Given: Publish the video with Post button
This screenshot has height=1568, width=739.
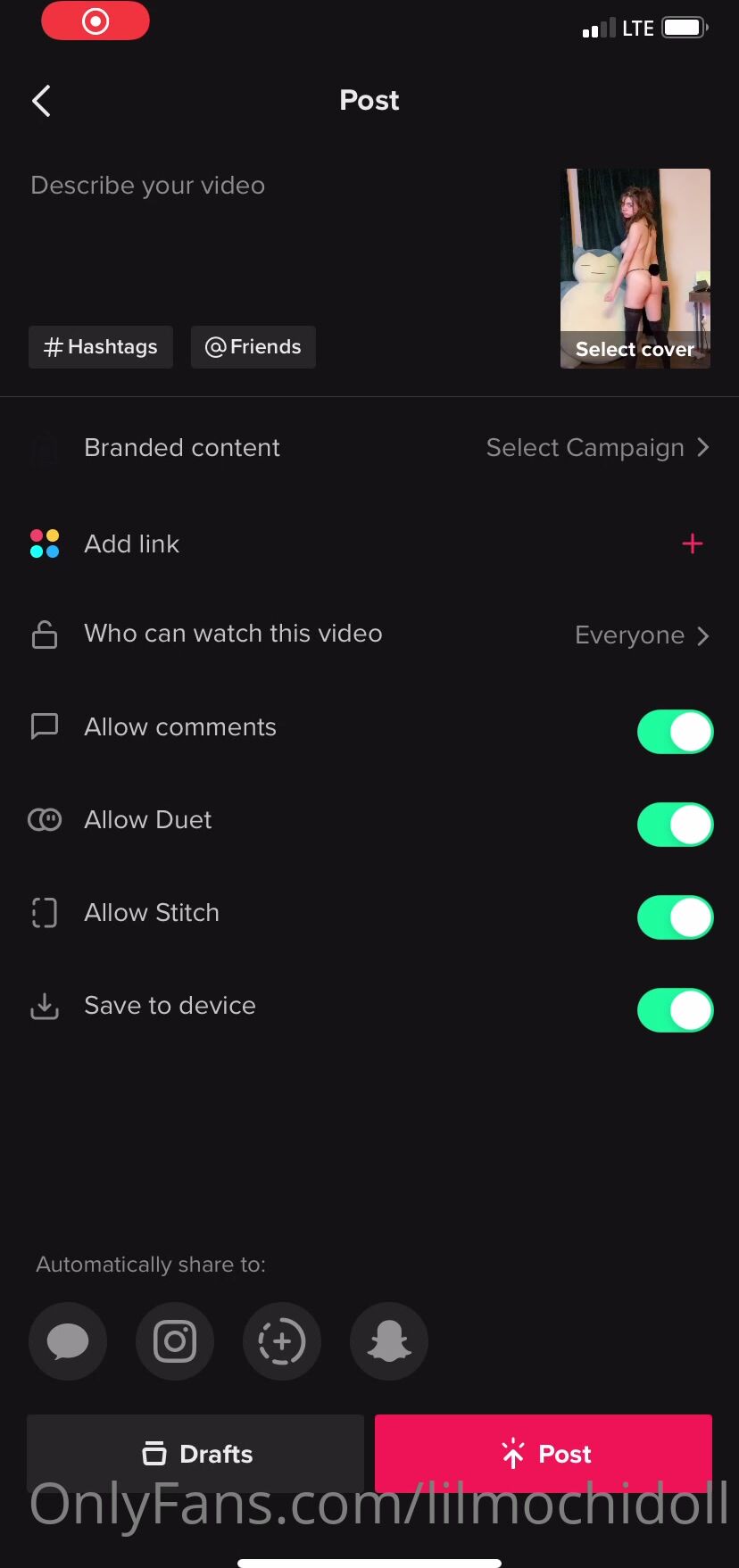Looking at the screenshot, I should (x=544, y=1454).
